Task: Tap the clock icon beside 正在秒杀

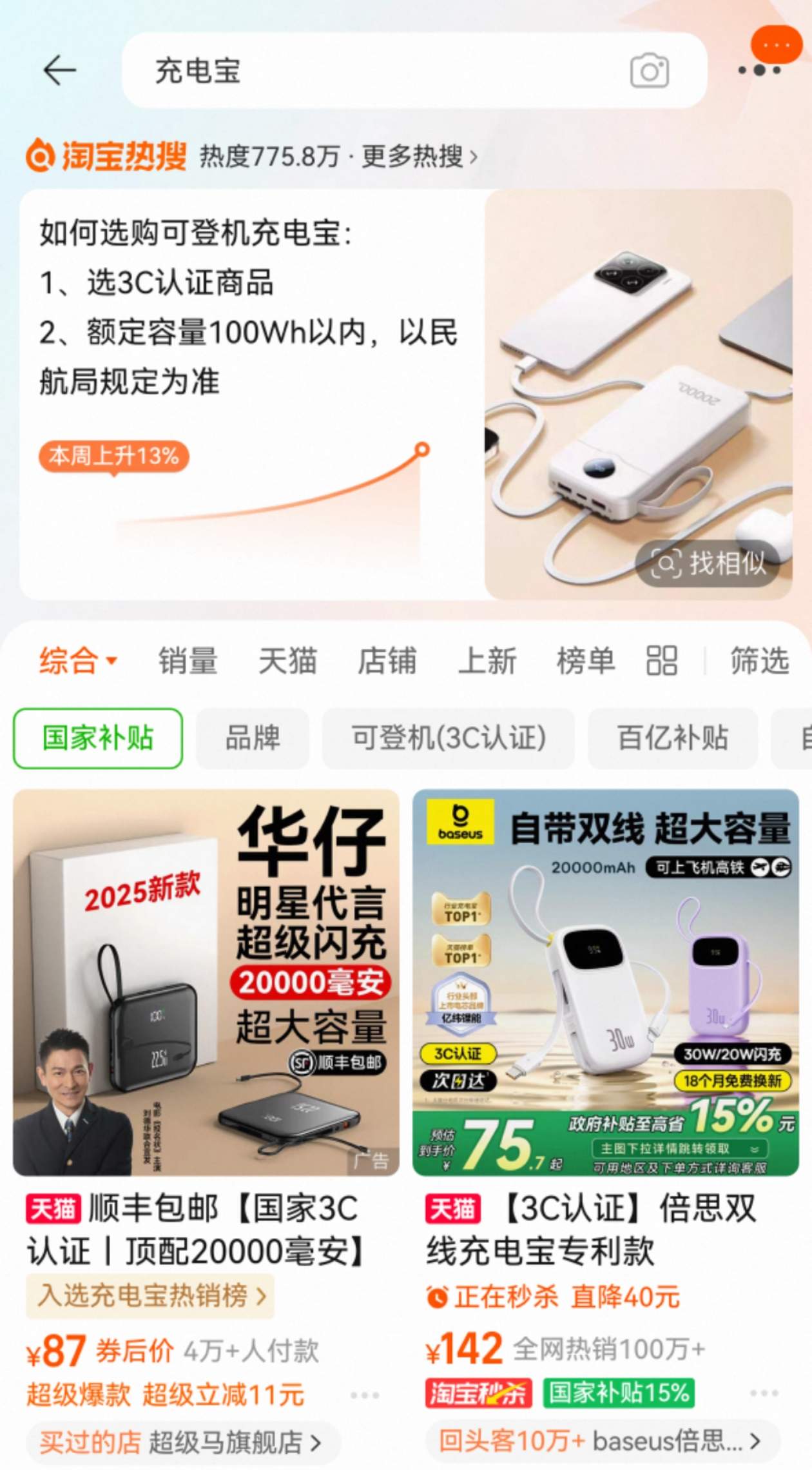Action: [x=438, y=1295]
